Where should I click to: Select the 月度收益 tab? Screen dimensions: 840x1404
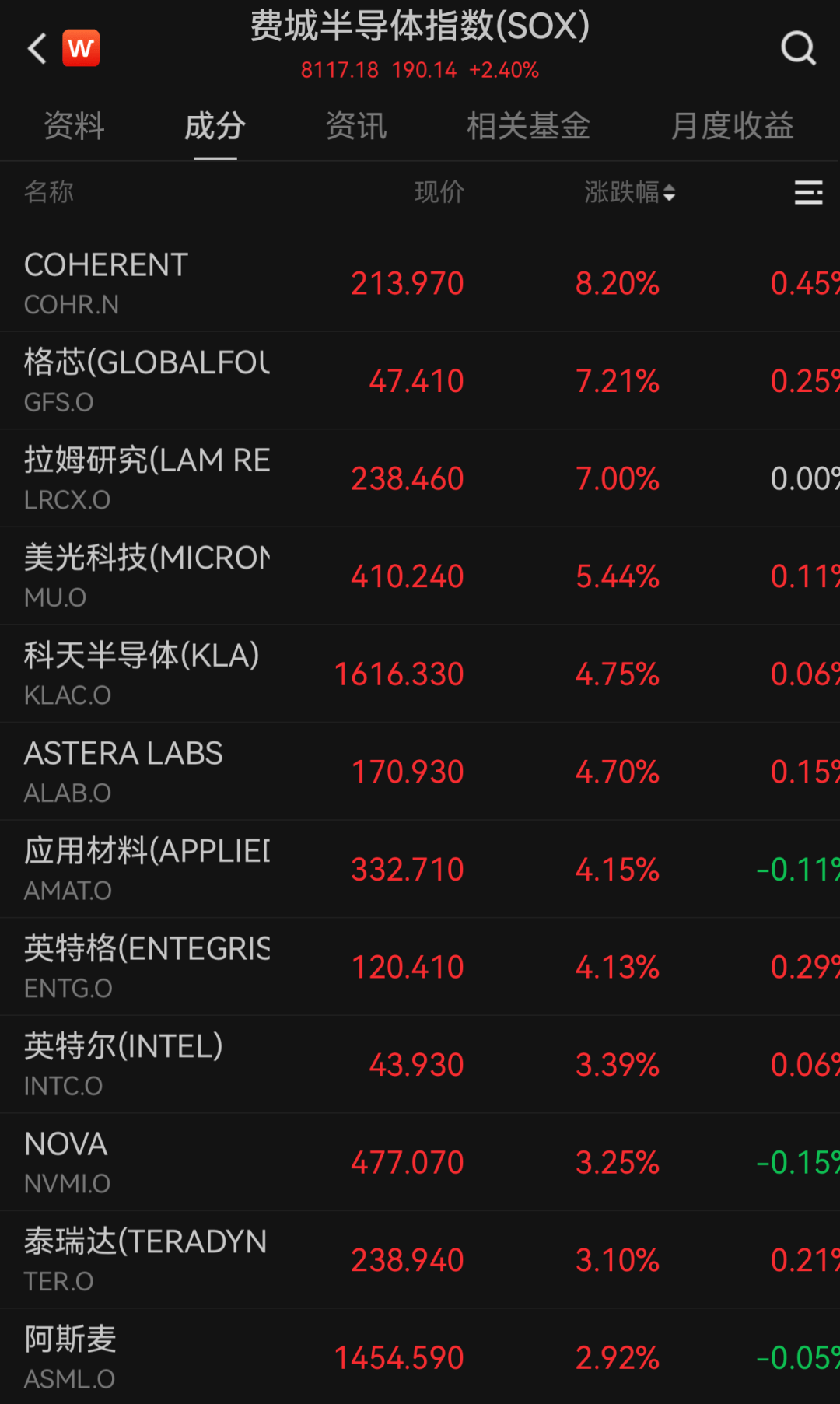tap(732, 126)
